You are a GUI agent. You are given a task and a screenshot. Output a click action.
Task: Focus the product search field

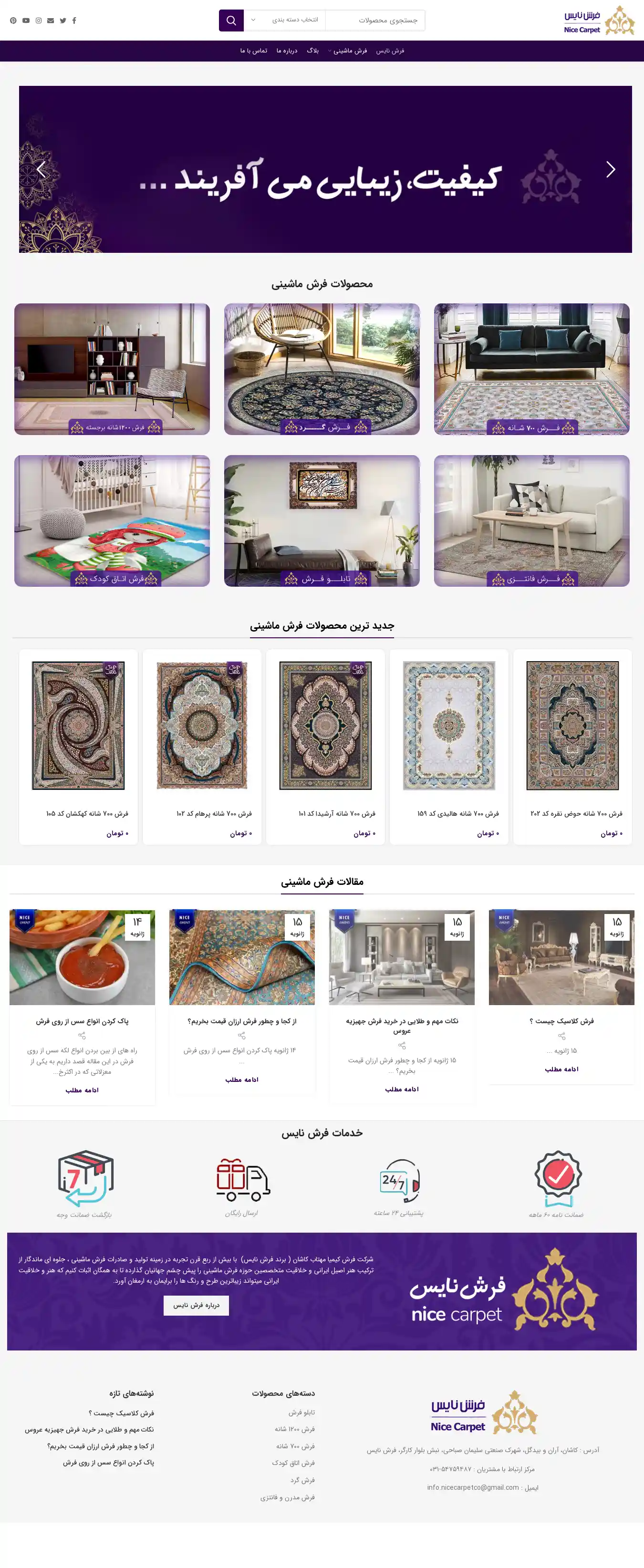375,20
